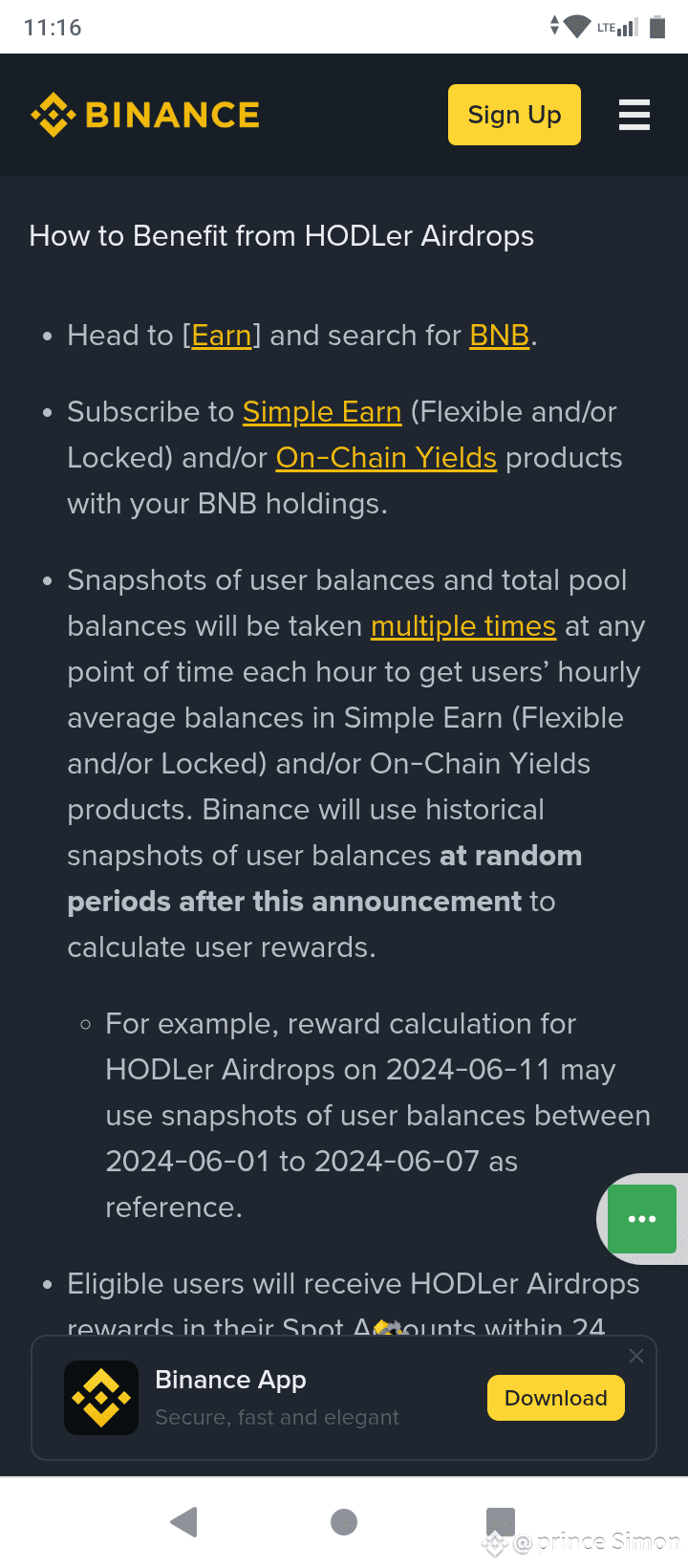Tap the yellow Sign Up button
688x1568 pixels.
tap(514, 115)
